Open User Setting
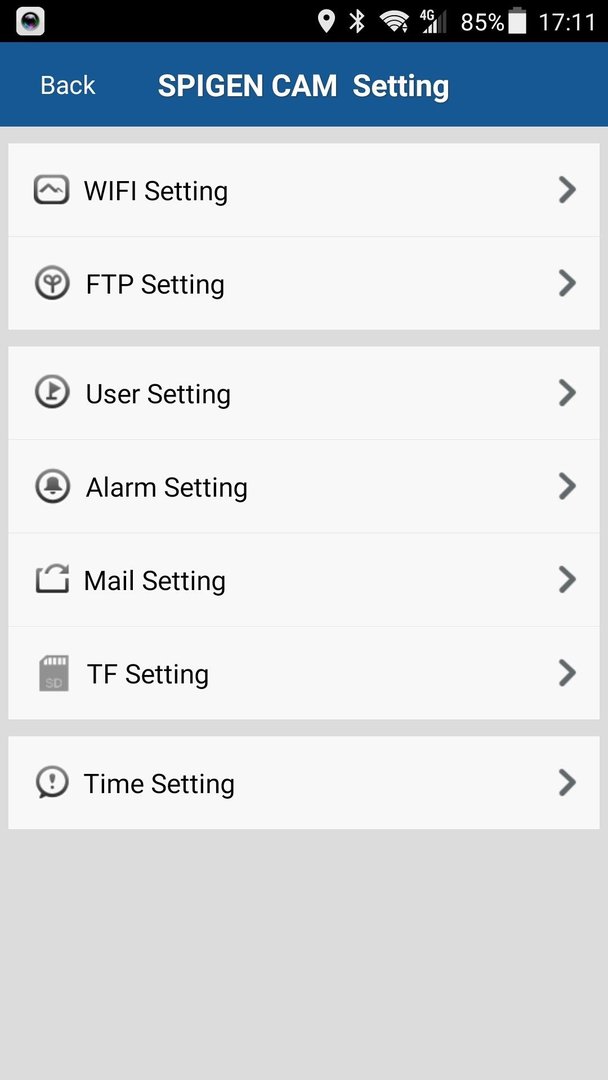The height and width of the screenshot is (1080, 608). (x=304, y=393)
